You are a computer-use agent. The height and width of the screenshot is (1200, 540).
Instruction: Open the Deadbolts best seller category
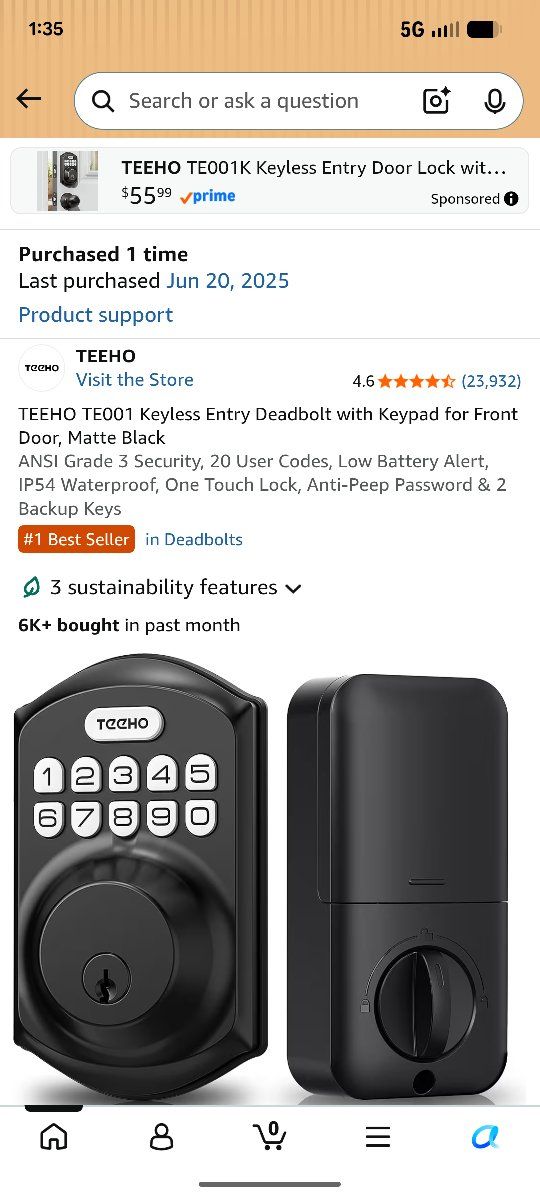point(194,540)
